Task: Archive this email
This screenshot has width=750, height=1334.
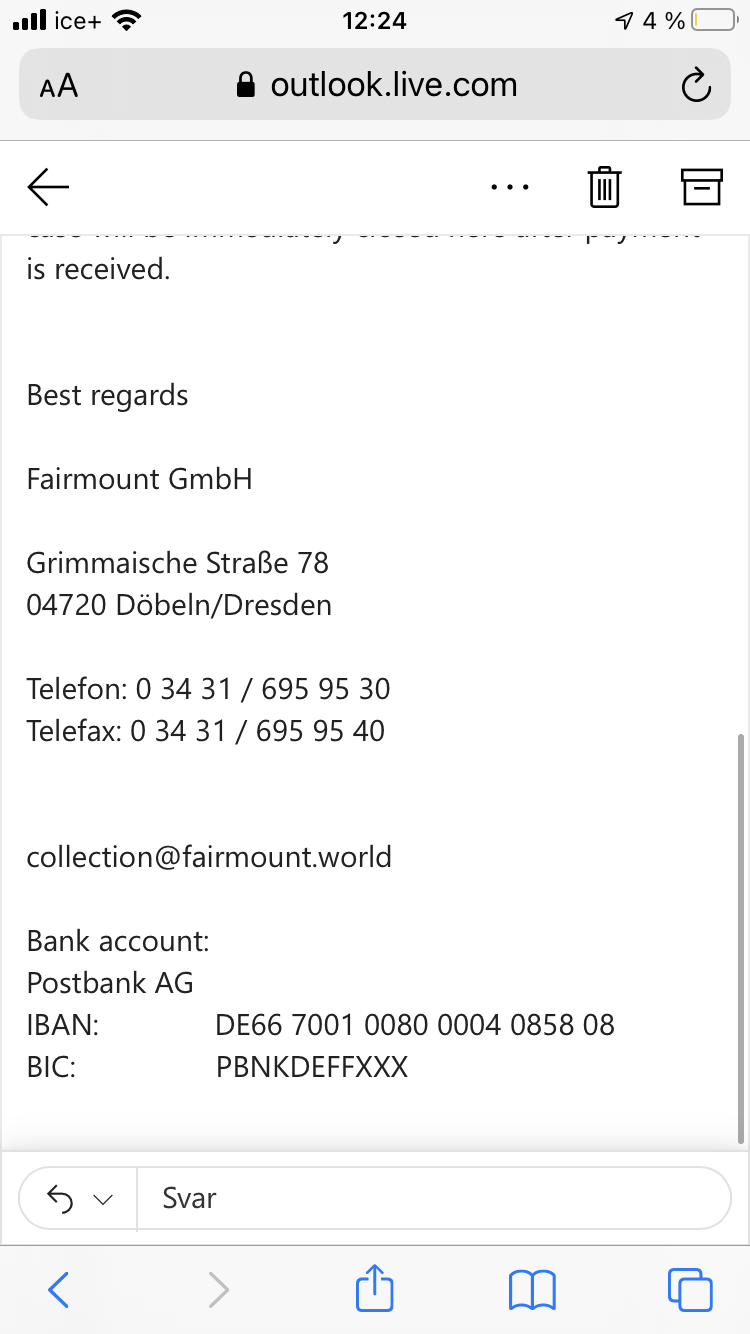Action: (x=701, y=186)
